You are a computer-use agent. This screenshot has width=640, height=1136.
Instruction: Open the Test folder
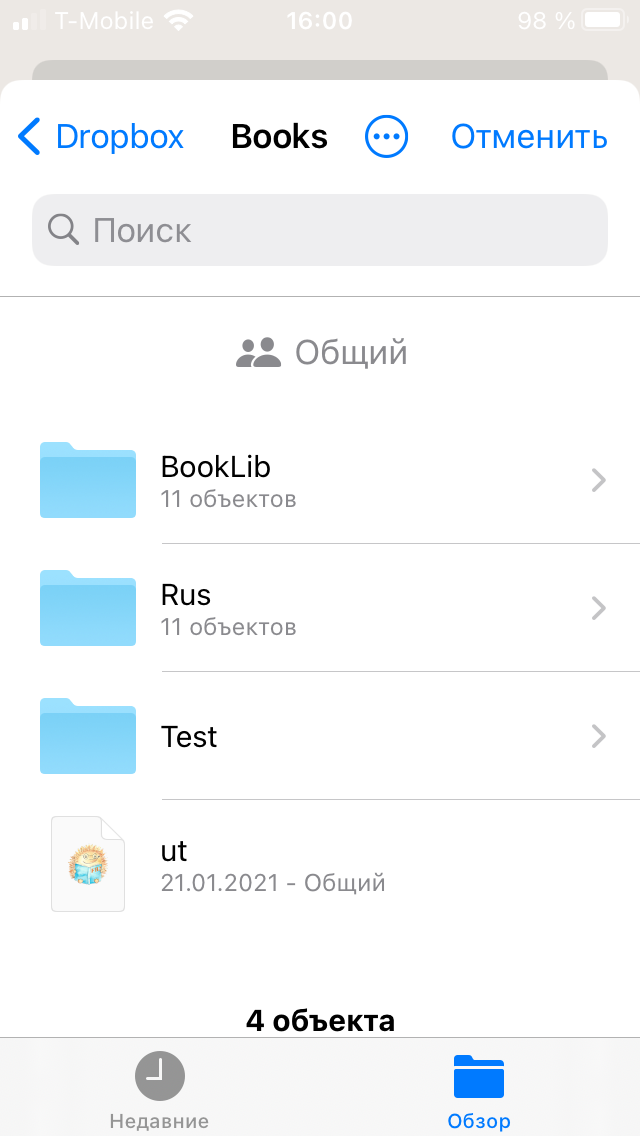tap(320, 736)
